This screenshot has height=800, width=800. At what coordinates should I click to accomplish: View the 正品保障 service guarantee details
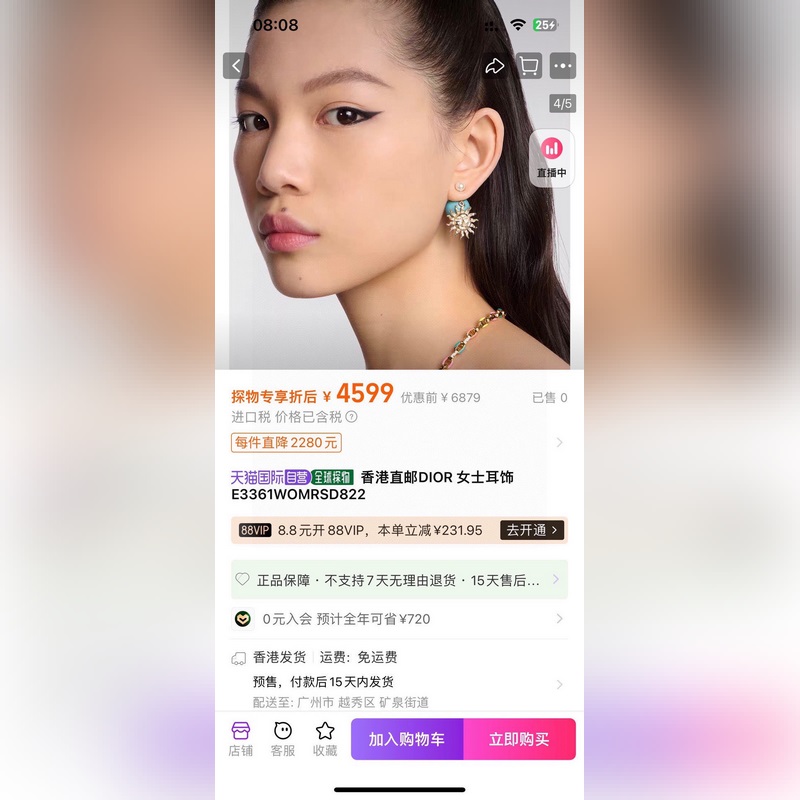[399, 579]
